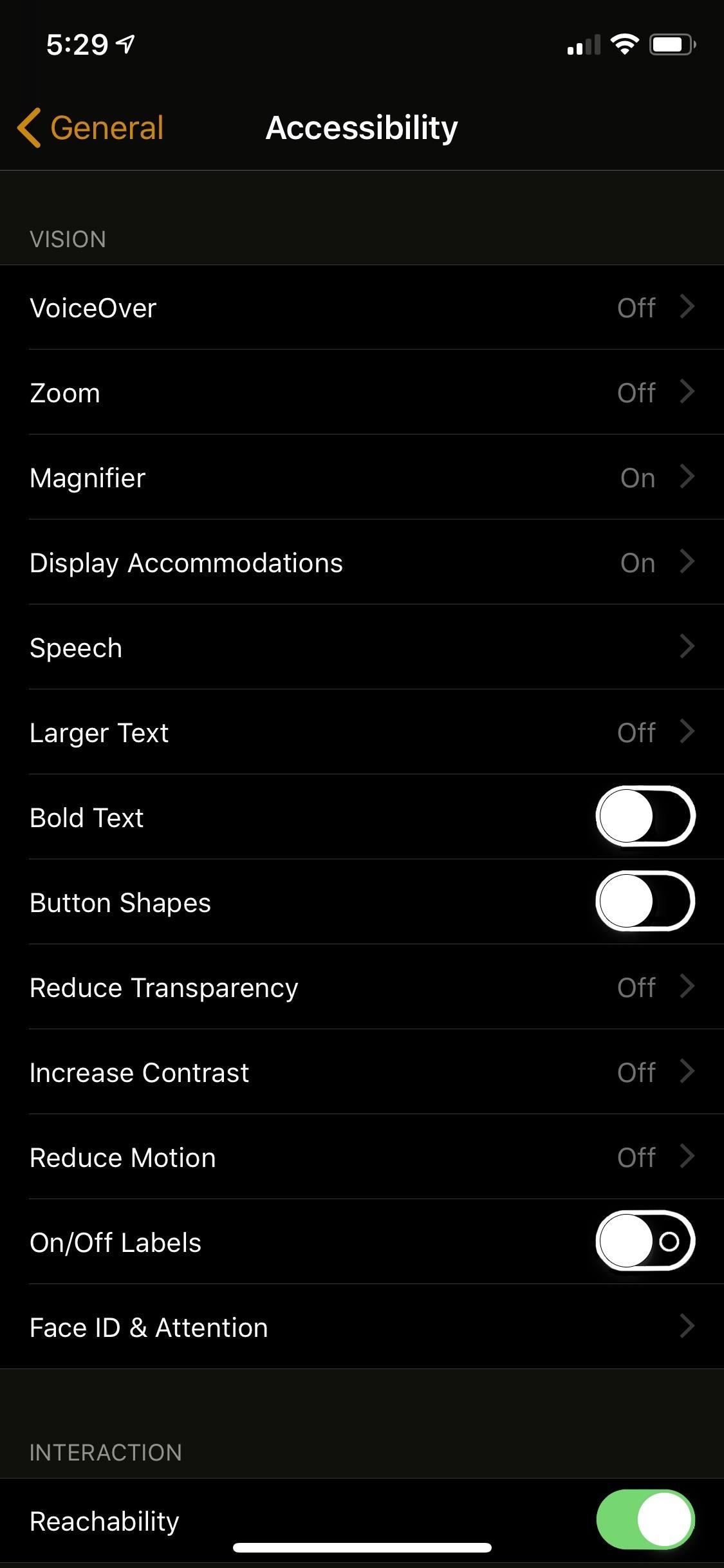Viewport: 724px width, 1568px height.
Task: Open the Zoom settings row
Action: [x=362, y=393]
